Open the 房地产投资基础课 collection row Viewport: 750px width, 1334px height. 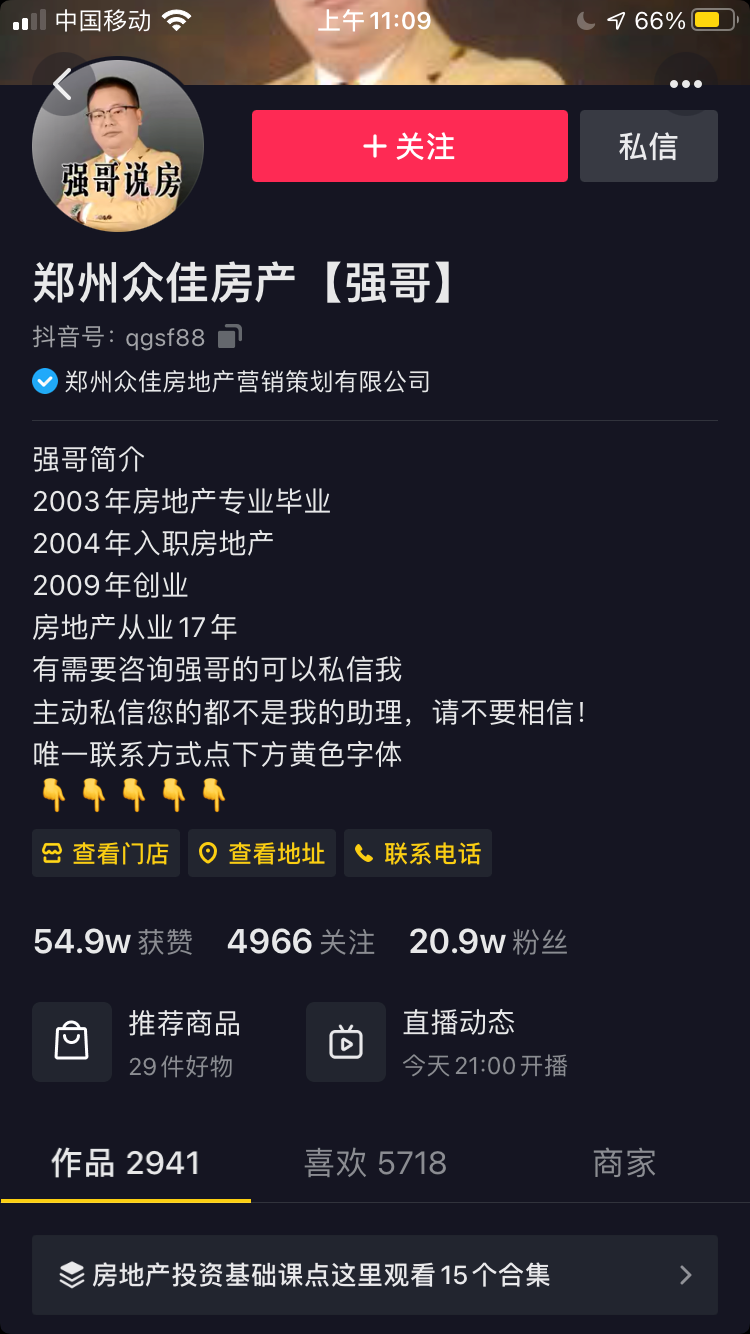[x=375, y=1275]
